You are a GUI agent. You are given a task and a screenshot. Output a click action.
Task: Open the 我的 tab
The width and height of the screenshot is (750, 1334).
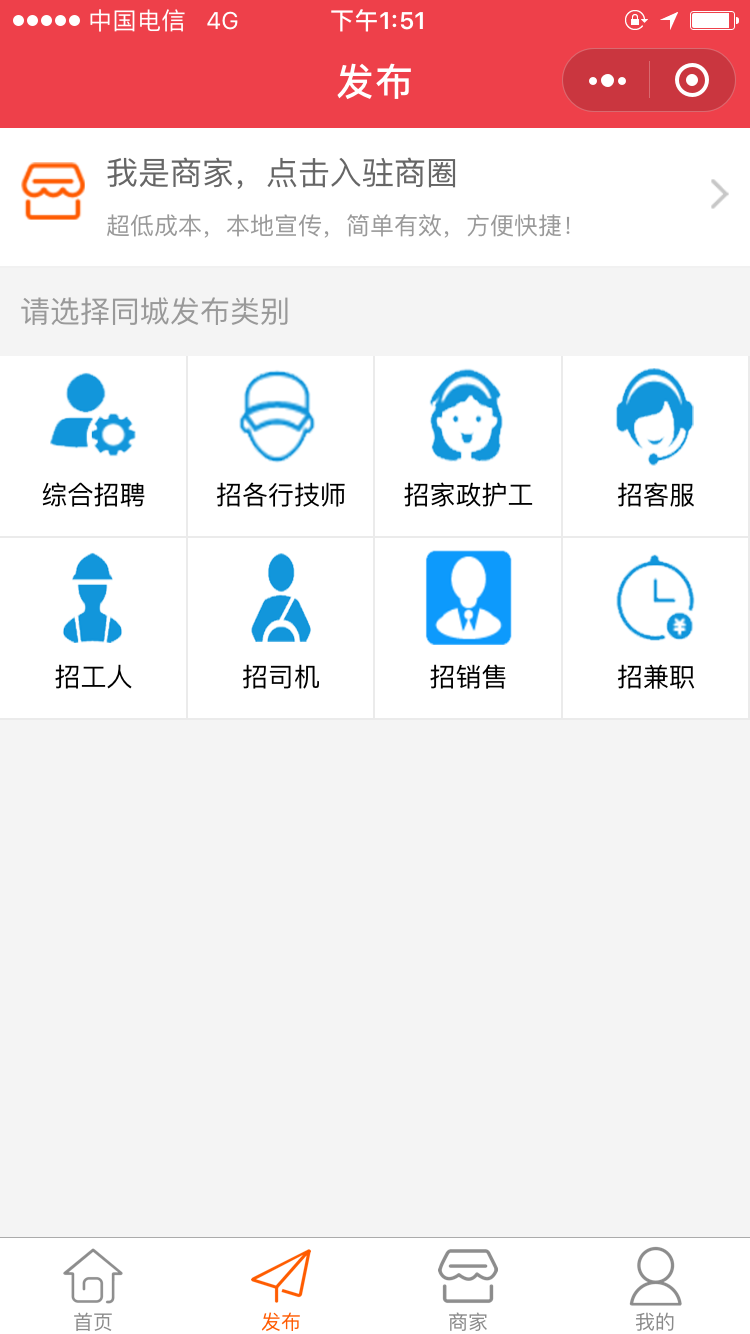click(656, 1288)
